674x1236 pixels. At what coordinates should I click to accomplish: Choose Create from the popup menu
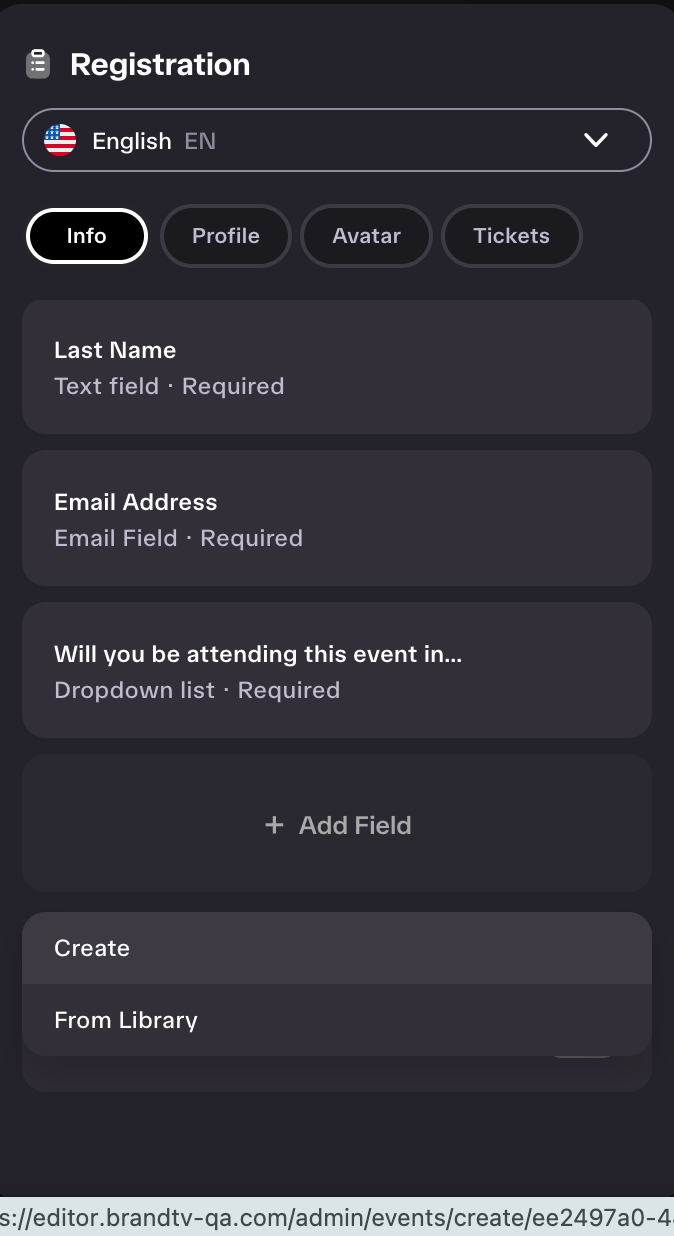coord(337,948)
